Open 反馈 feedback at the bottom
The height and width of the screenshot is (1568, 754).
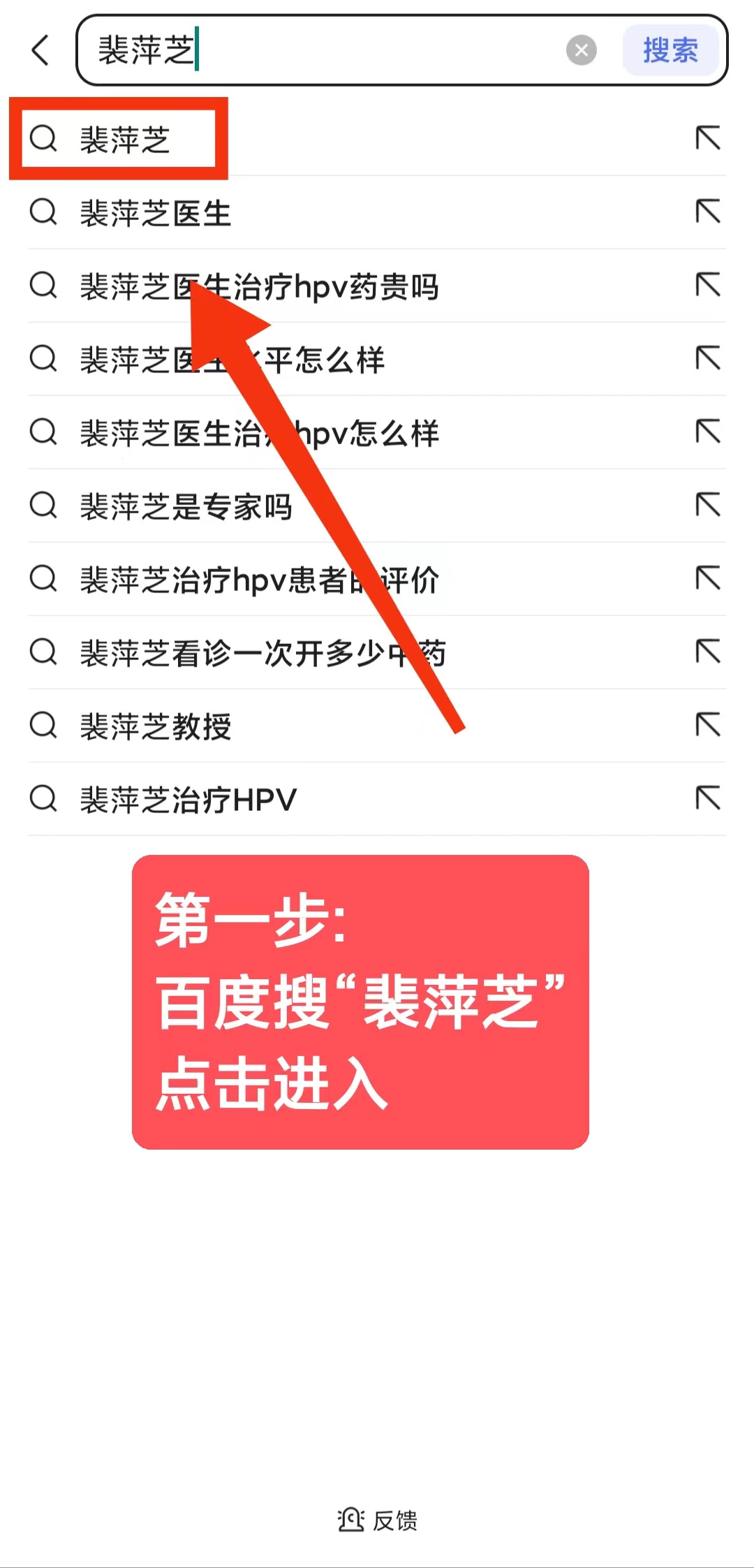pos(378,1520)
